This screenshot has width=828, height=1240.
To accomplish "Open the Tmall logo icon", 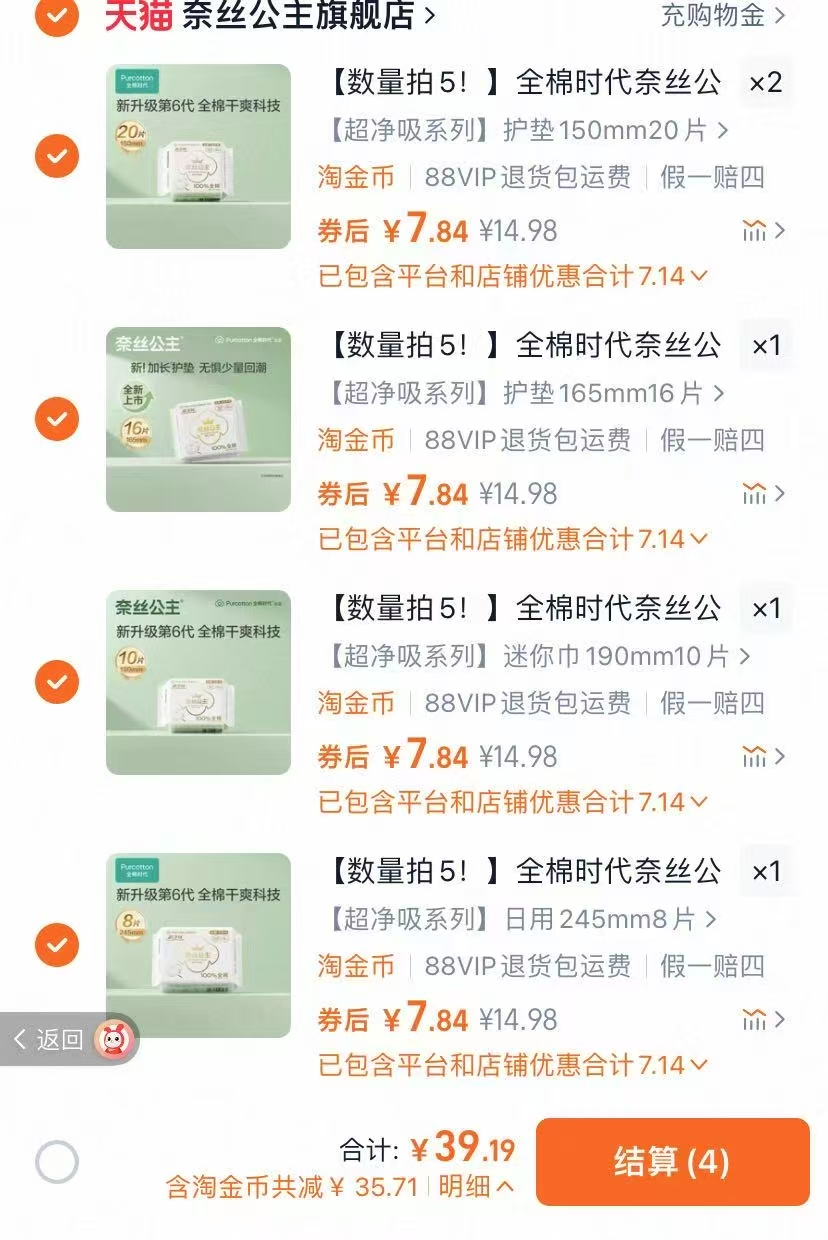I will click(143, 16).
